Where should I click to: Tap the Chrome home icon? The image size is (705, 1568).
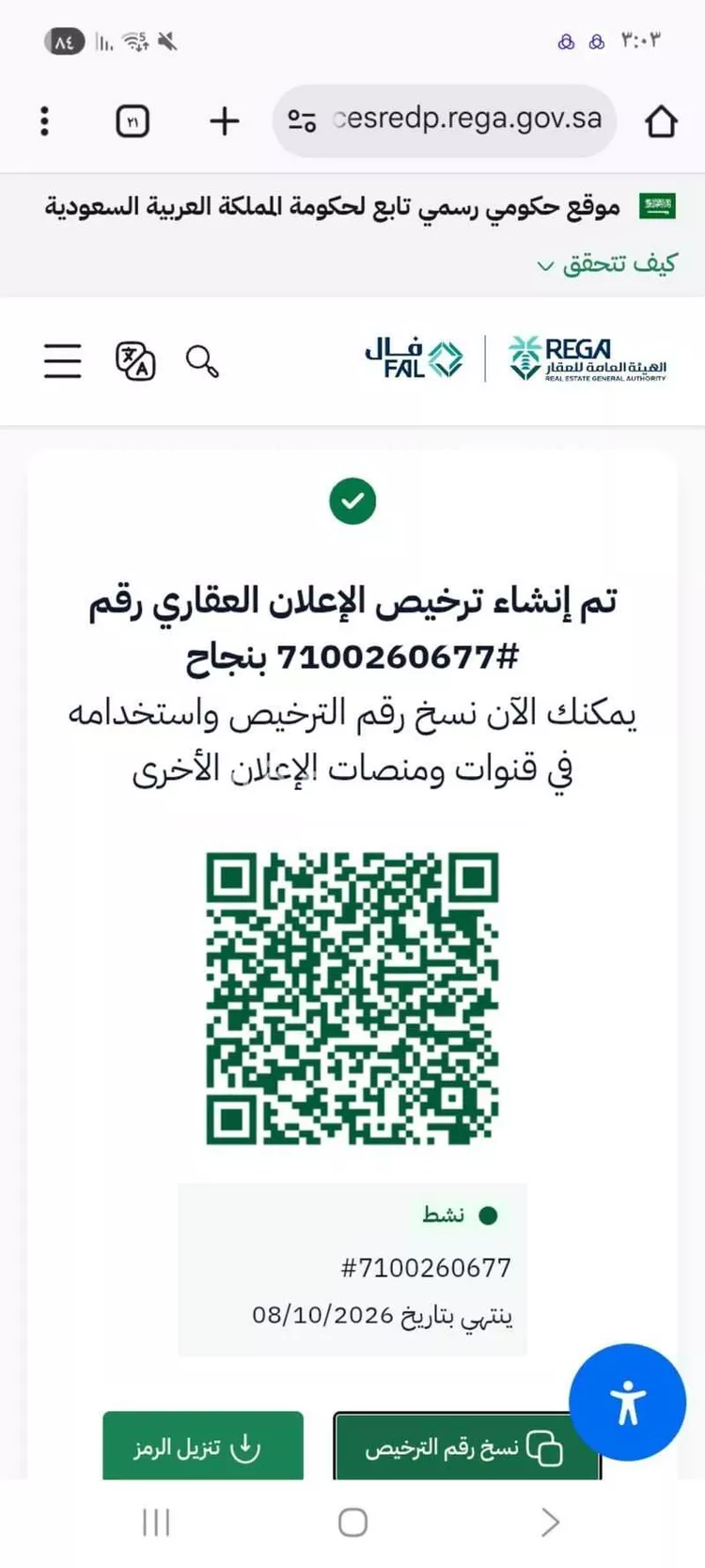(661, 120)
